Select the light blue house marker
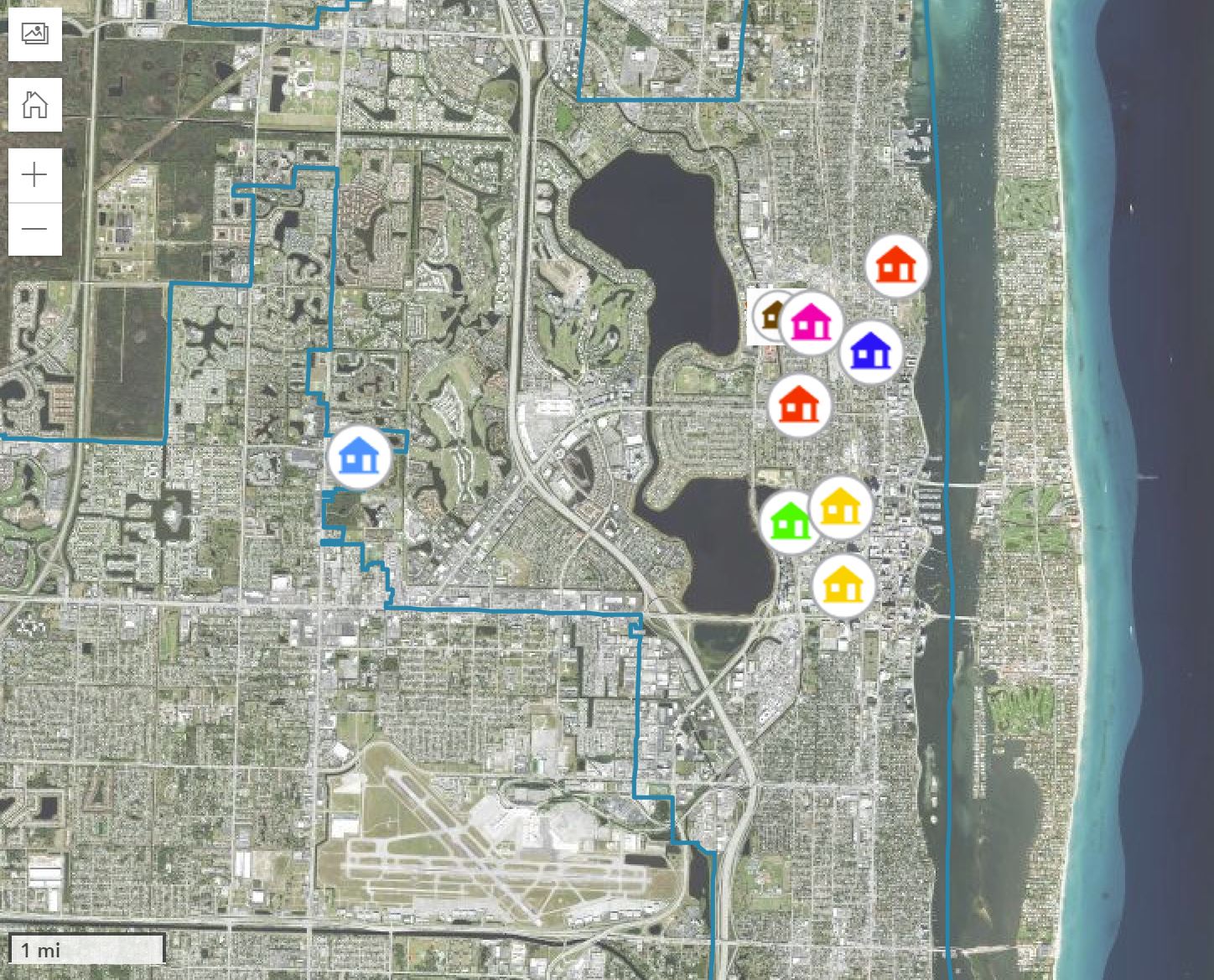 (359, 458)
